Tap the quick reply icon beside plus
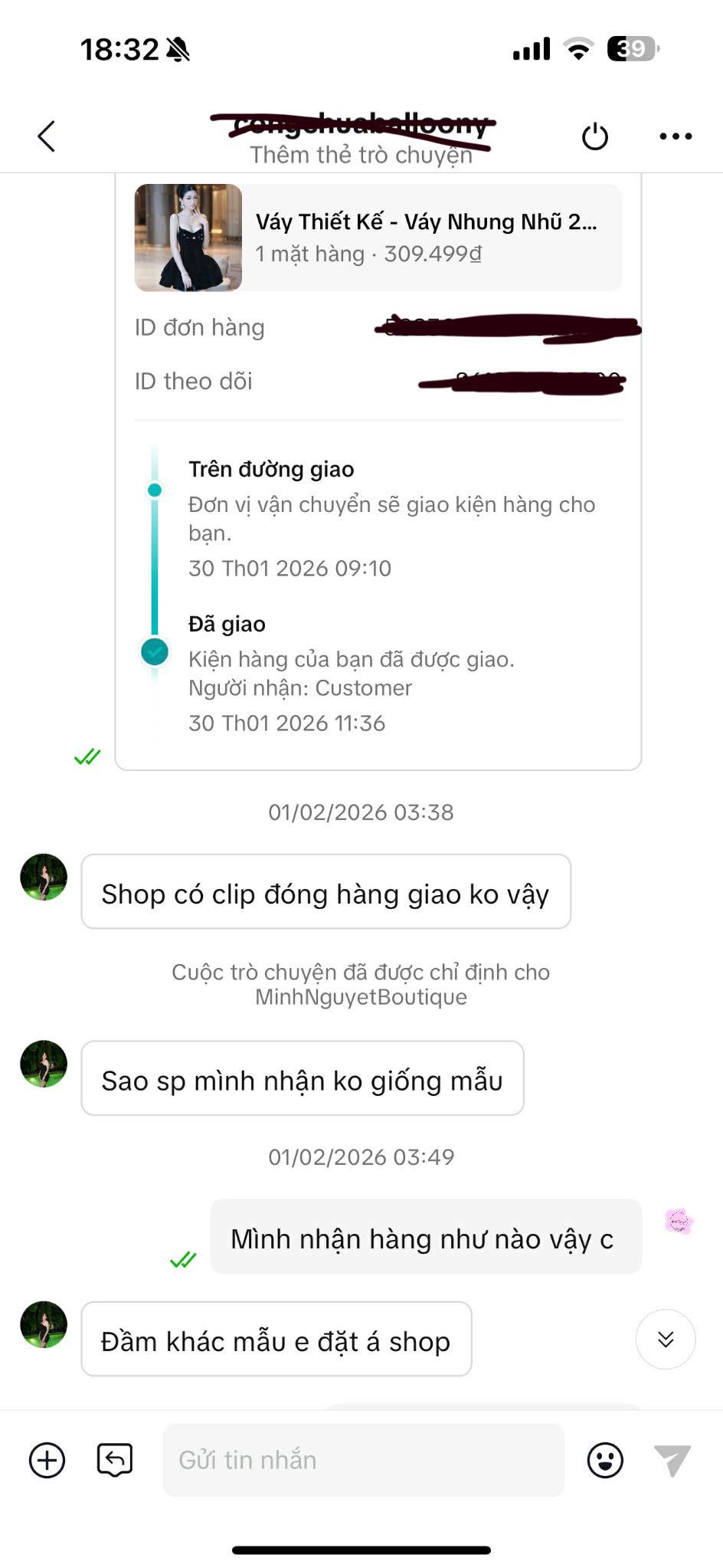Viewport: 723px width, 1568px height. (x=114, y=1460)
